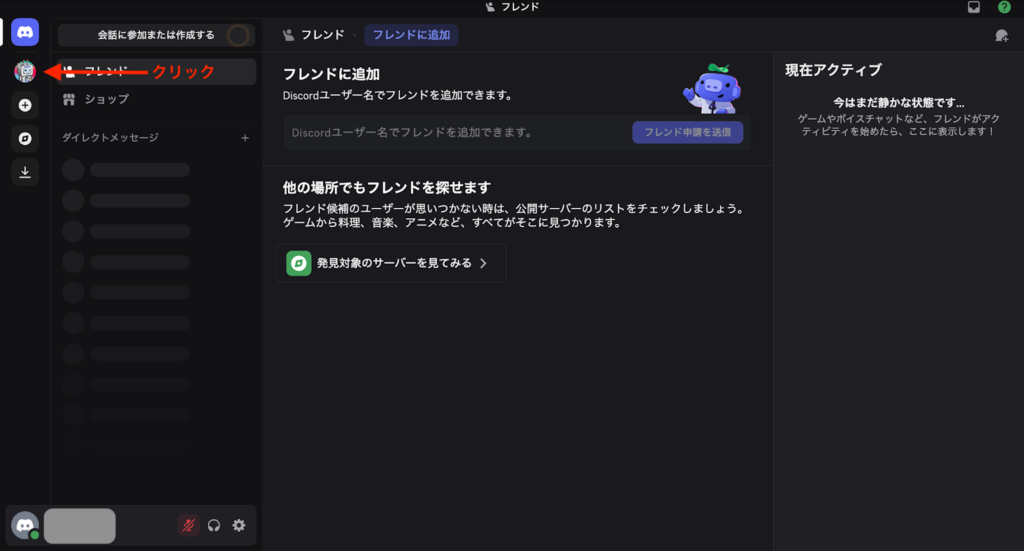Create a new direct message with plus
Image resolution: width=1024 pixels, height=551 pixels.
coord(245,138)
